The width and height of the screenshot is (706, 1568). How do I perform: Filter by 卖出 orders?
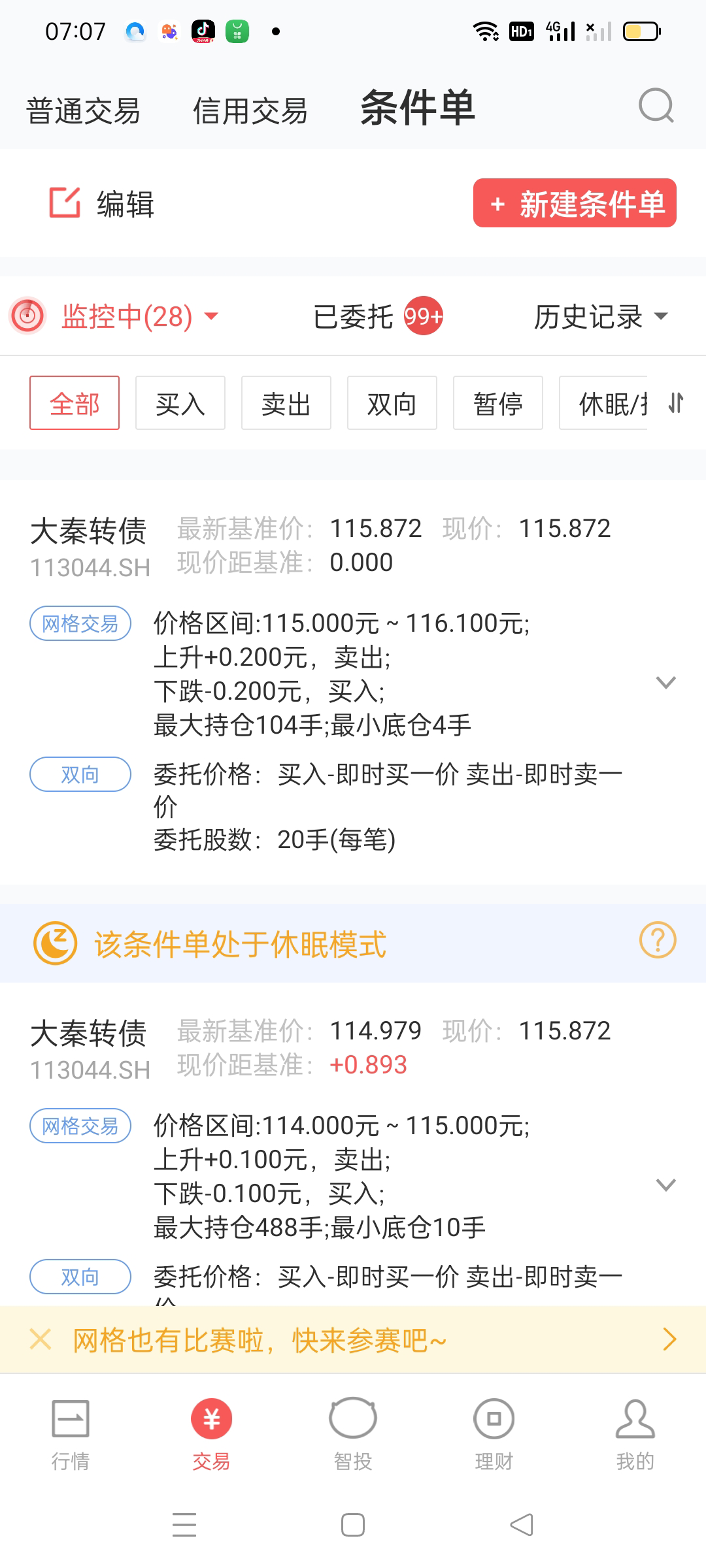286,403
